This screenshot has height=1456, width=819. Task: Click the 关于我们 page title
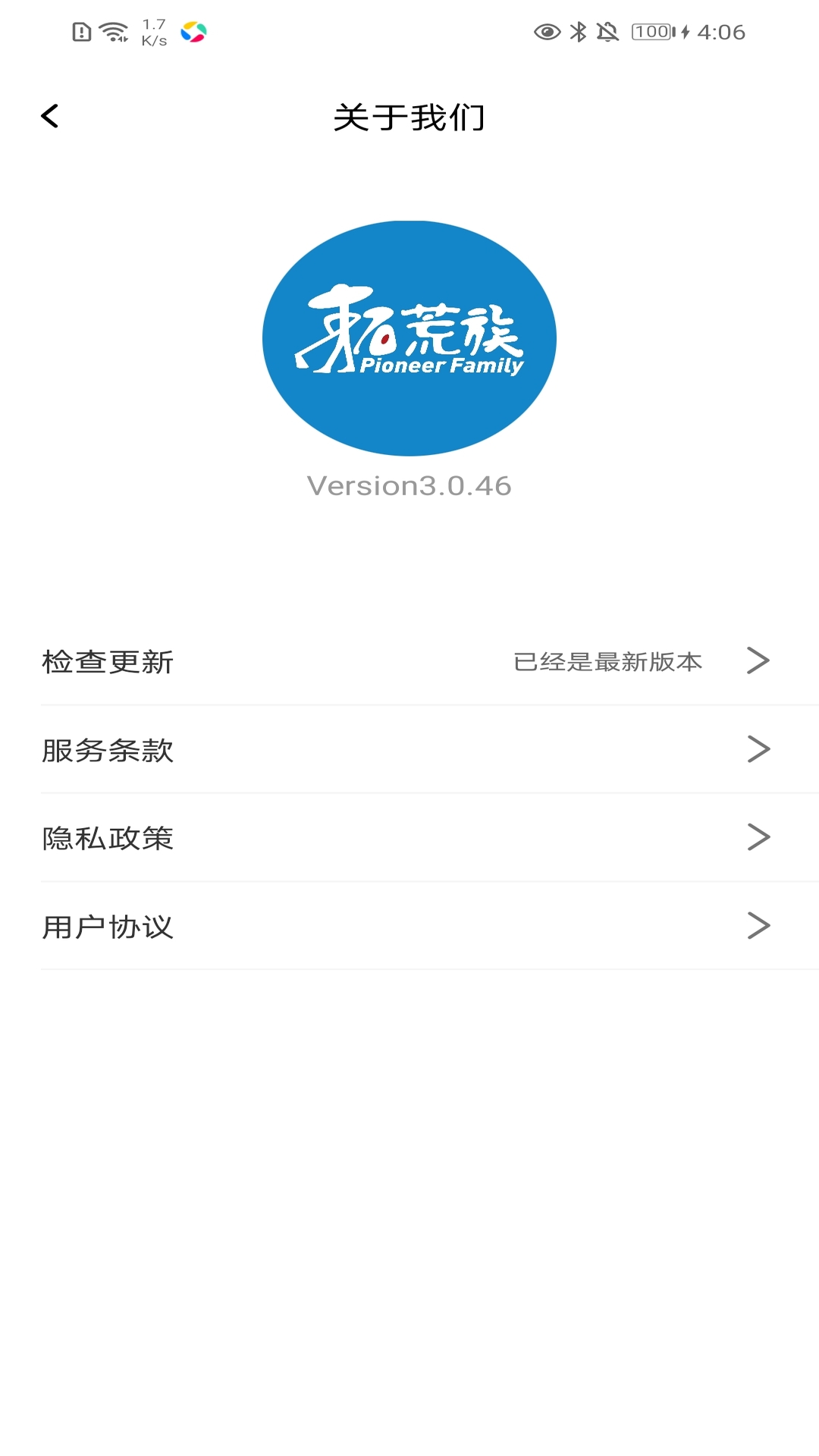click(409, 118)
